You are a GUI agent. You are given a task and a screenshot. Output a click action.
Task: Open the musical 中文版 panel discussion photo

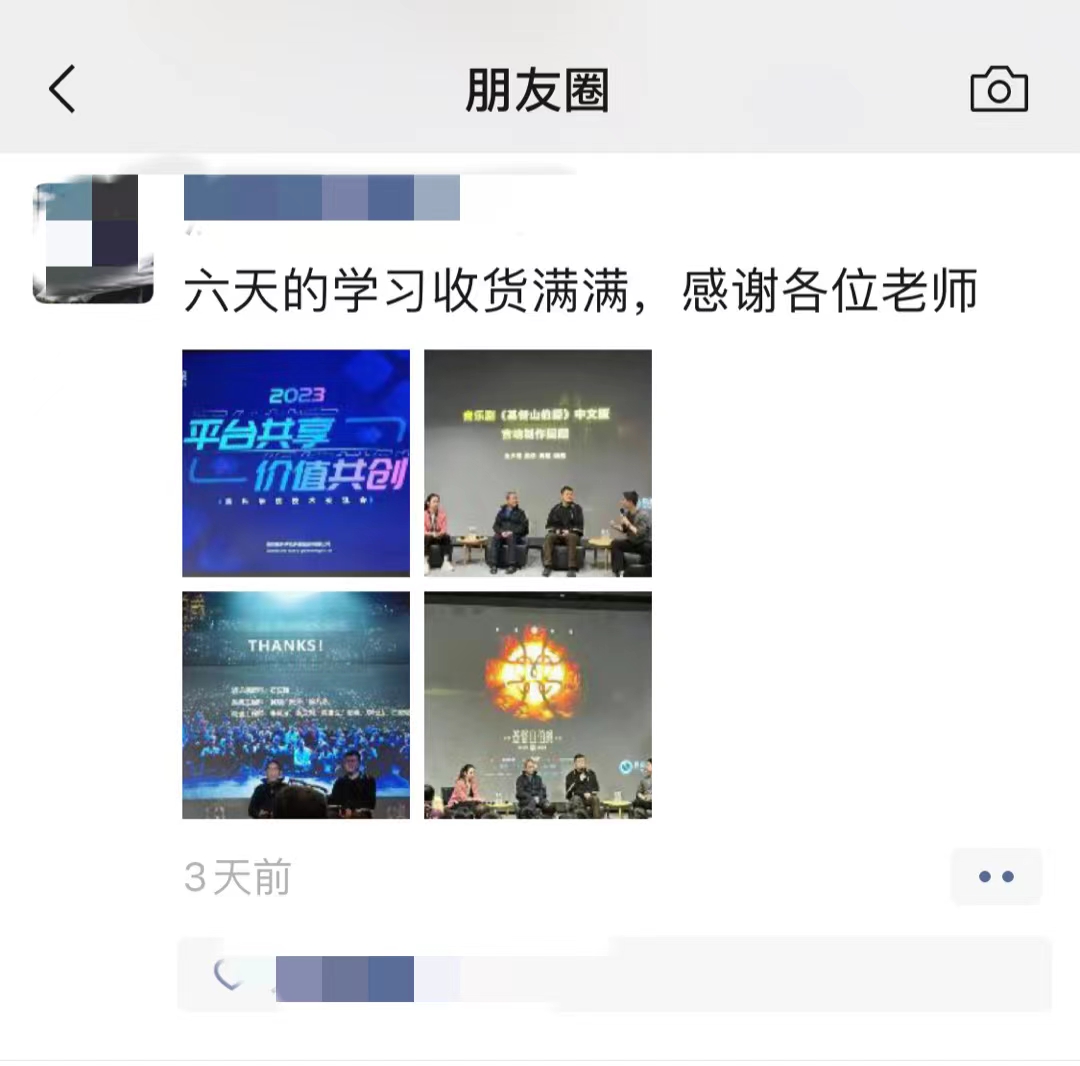538,463
